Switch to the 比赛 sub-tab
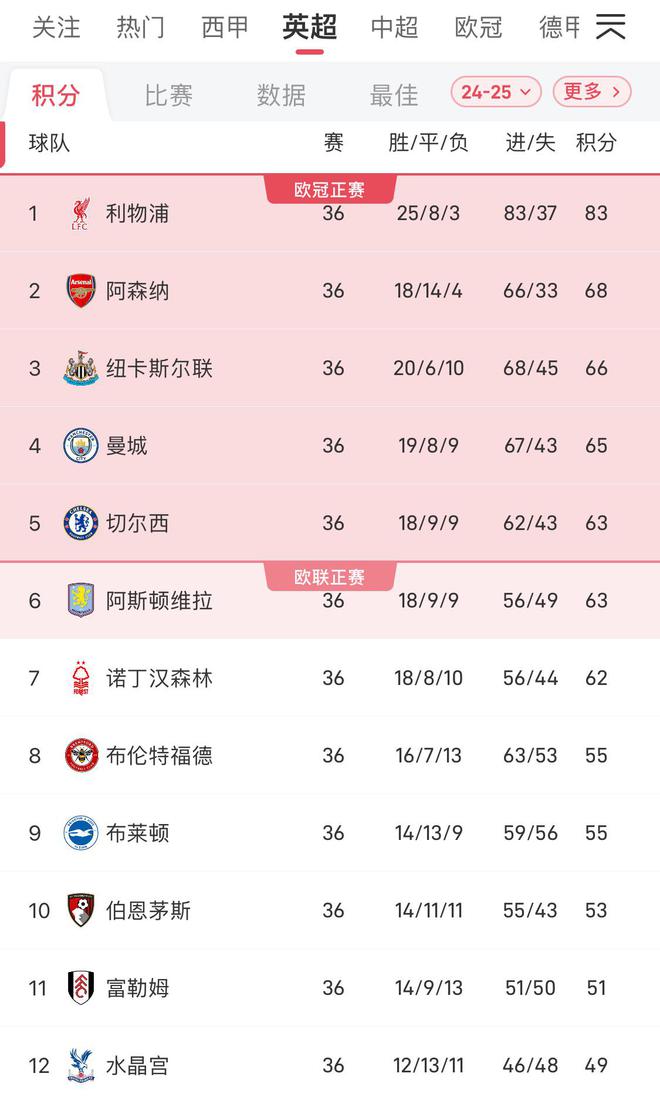The image size is (660, 1097). pyautogui.click(x=168, y=95)
